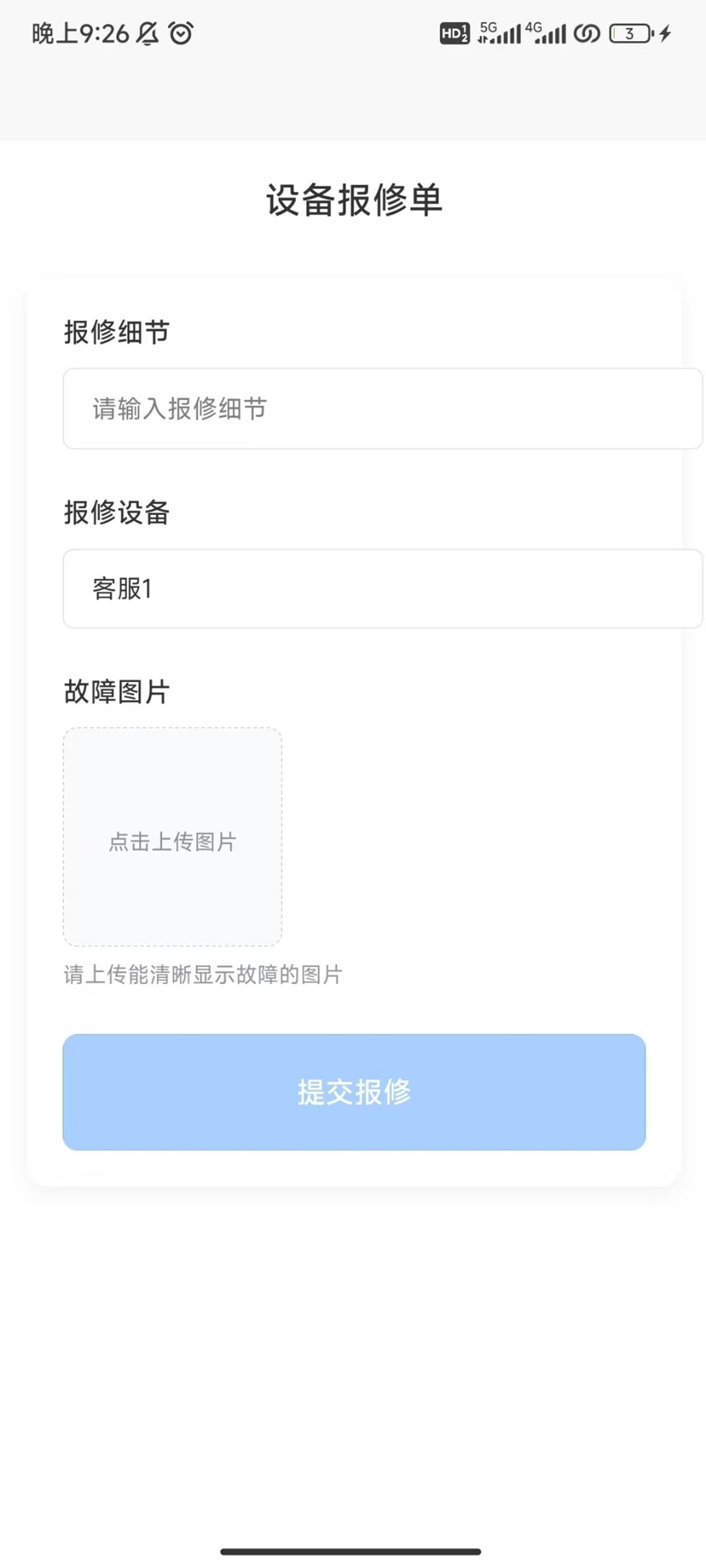
Task: Open the 报修设备 field showing 客服1
Action: click(x=382, y=589)
